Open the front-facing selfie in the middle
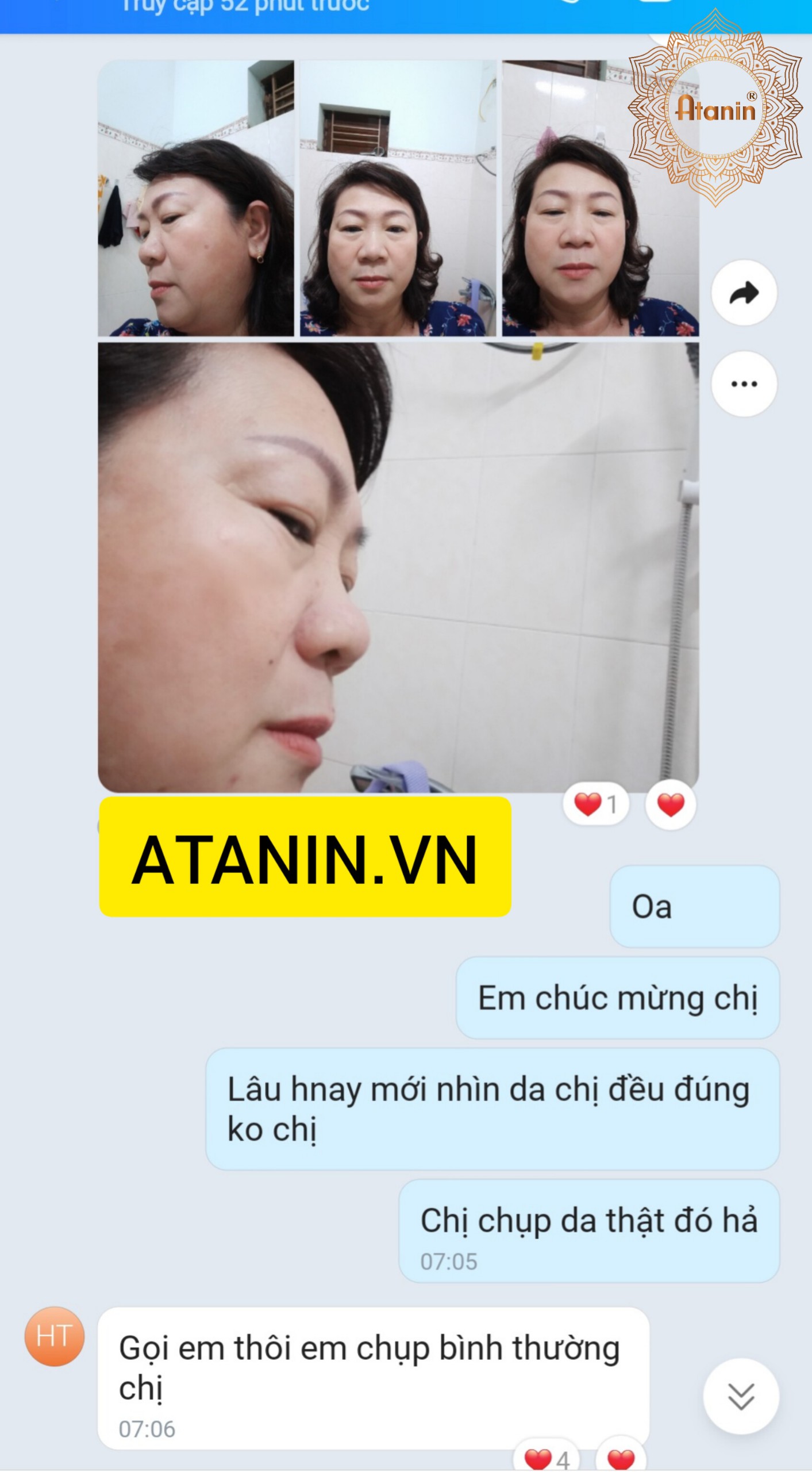Image resolution: width=812 pixels, height=1472 pixels. 398,198
